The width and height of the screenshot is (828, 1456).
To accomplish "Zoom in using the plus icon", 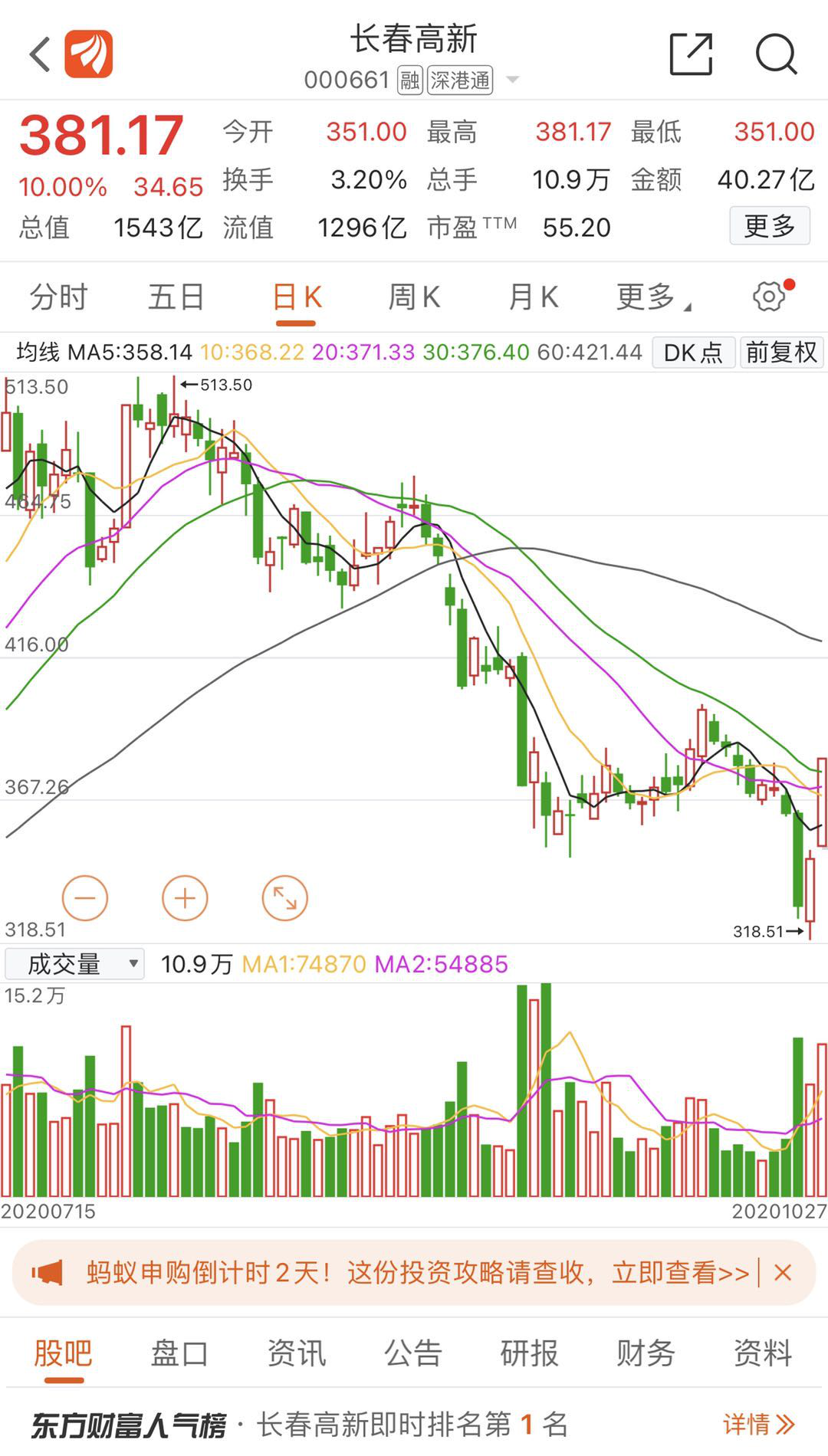I will tap(185, 898).
